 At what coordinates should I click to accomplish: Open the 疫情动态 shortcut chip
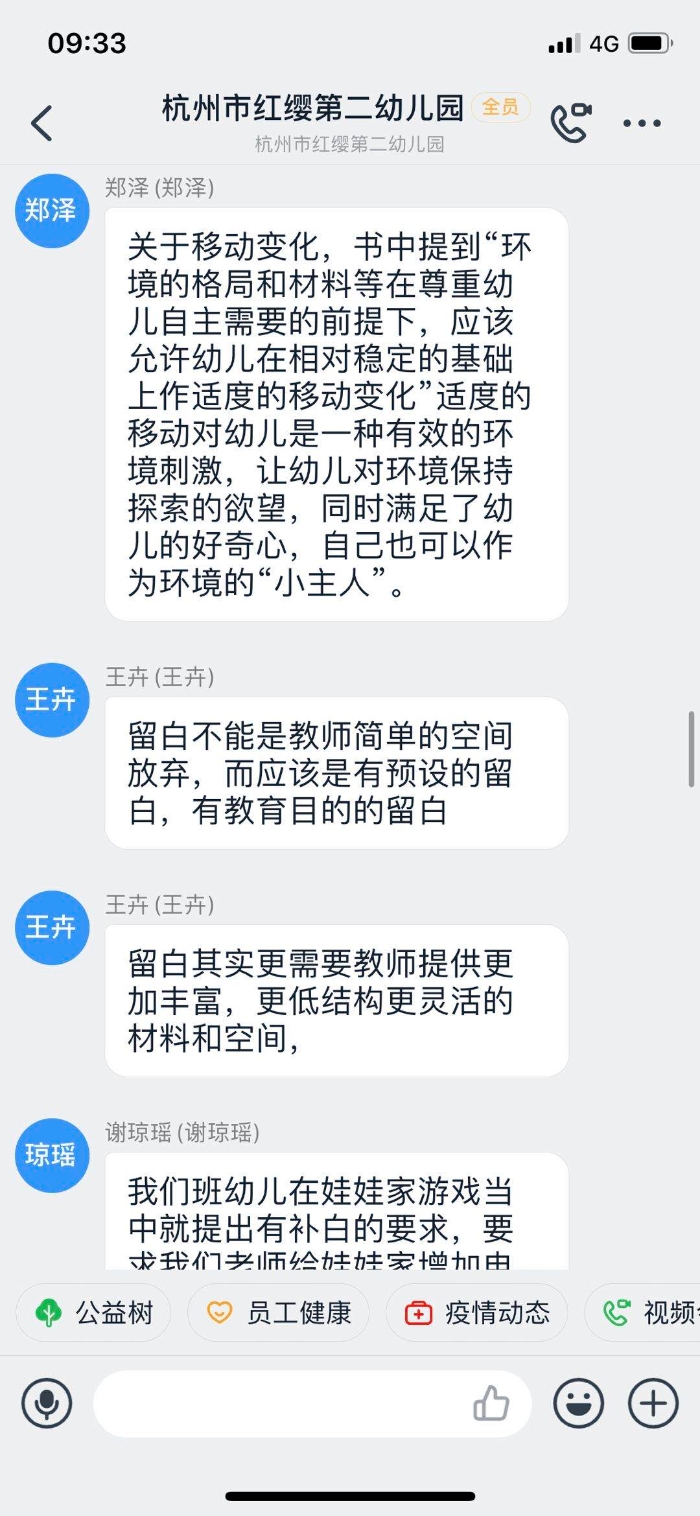coord(477,1312)
